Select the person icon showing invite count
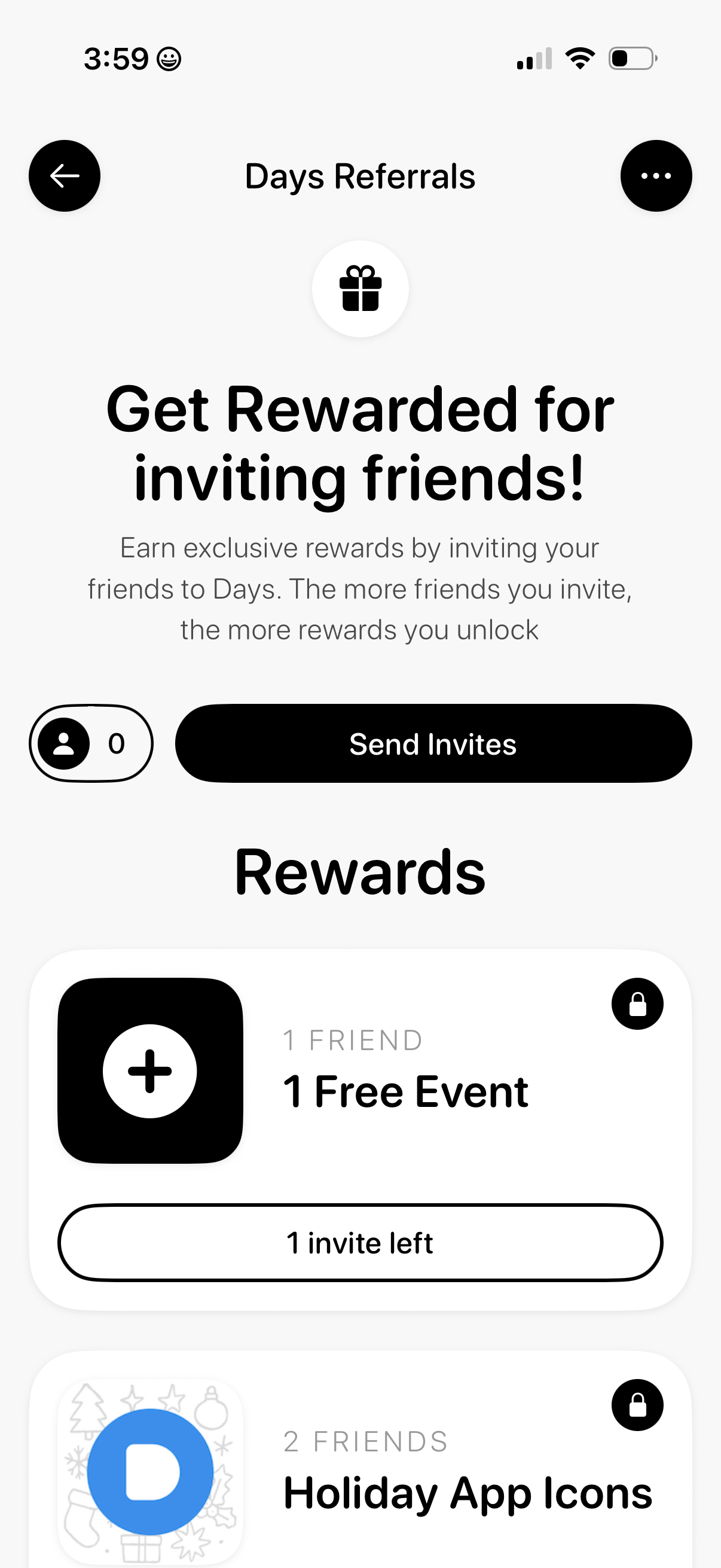721x1568 pixels. (65, 743)
